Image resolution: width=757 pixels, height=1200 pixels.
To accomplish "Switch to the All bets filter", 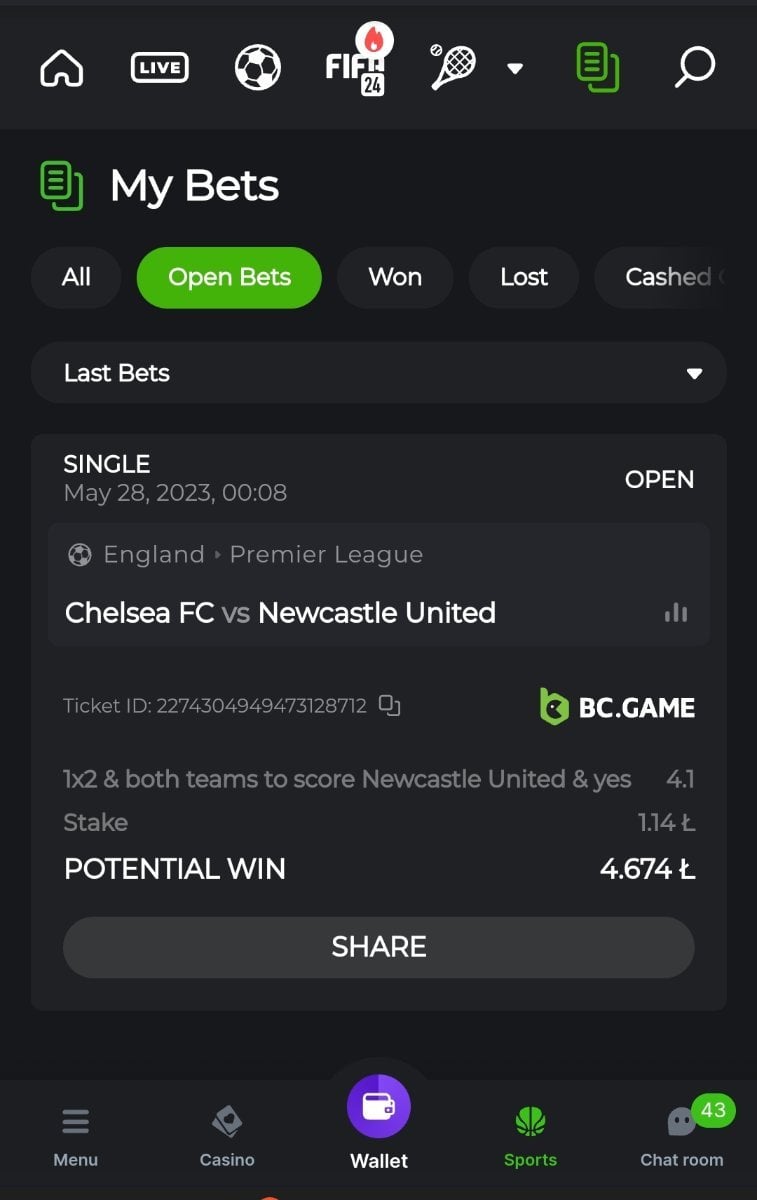I will pyautogui.click(x=76, y=277).
